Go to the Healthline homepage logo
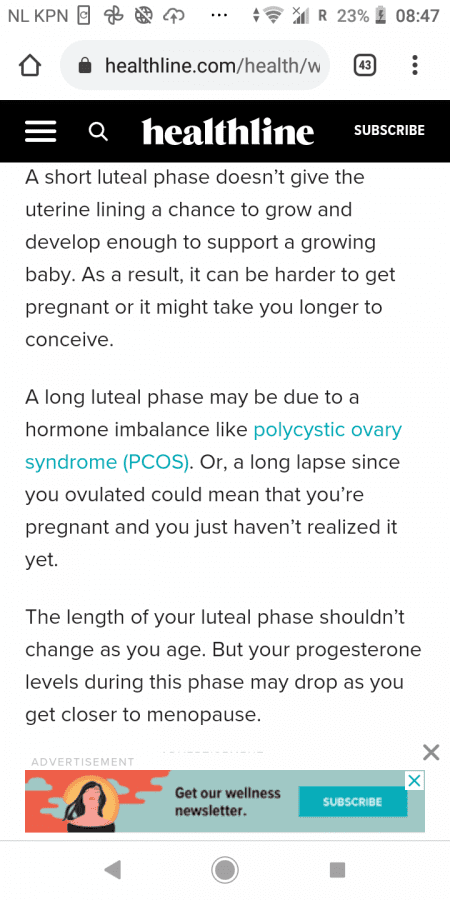This screenshot has width=450, height=900. 228,131
